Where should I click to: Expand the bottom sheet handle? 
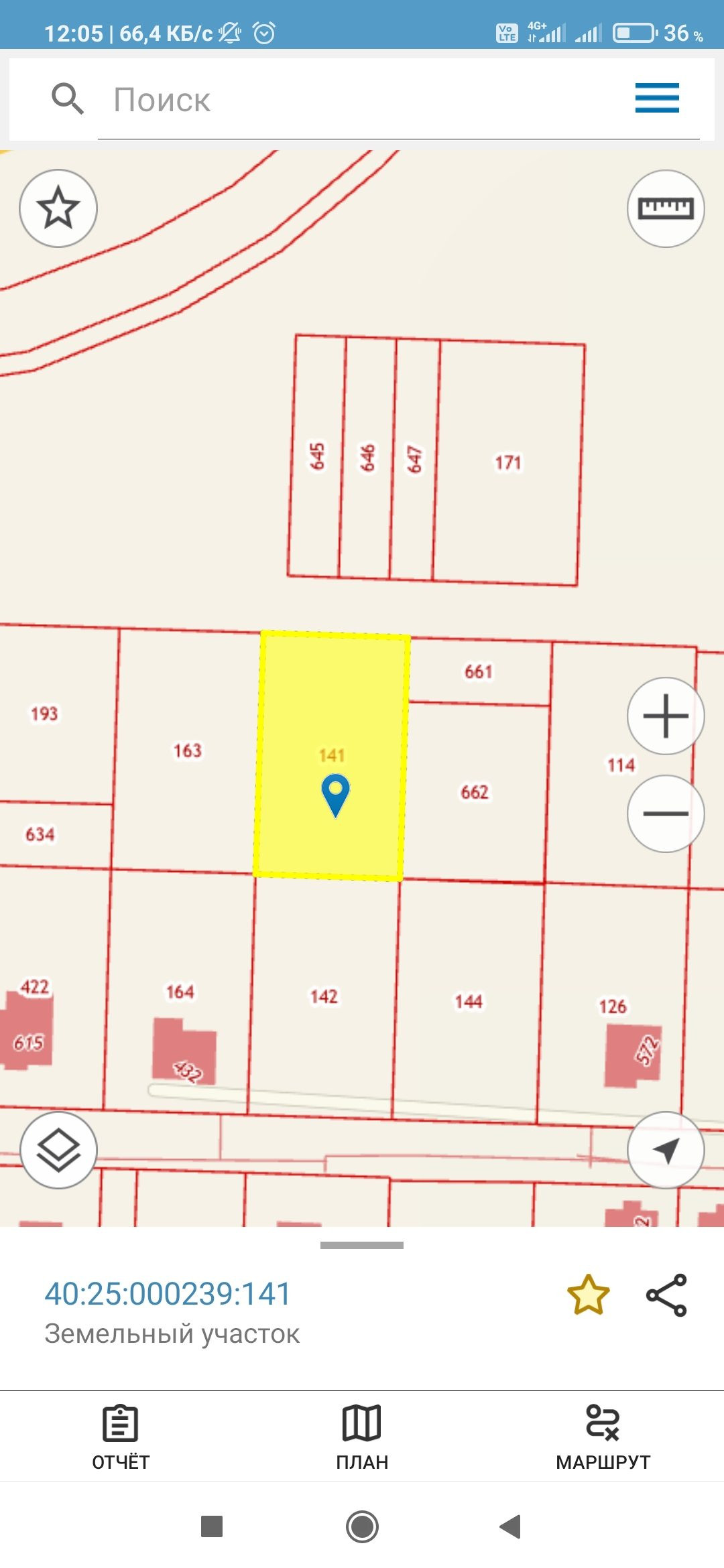point(362,1246)
